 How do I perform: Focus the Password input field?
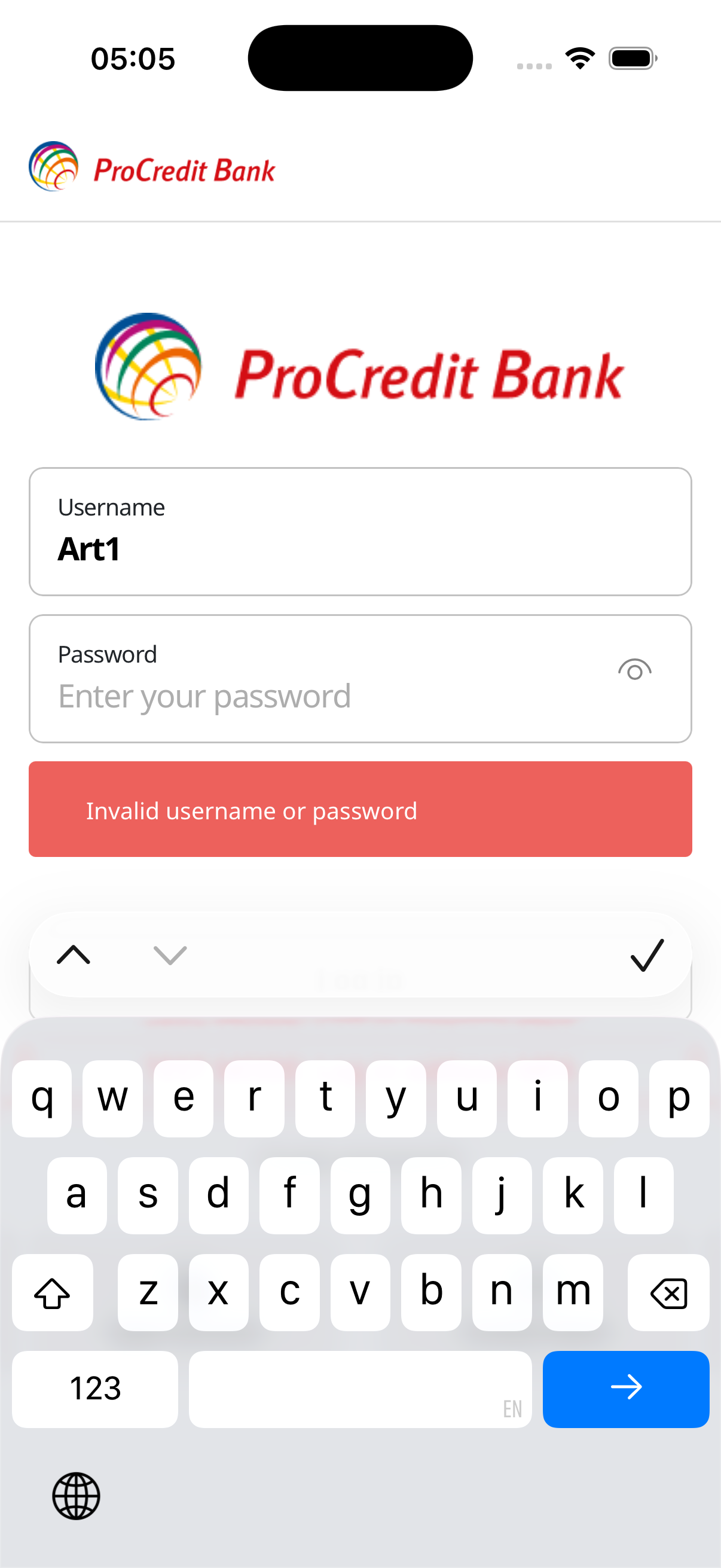coord(316,695)
